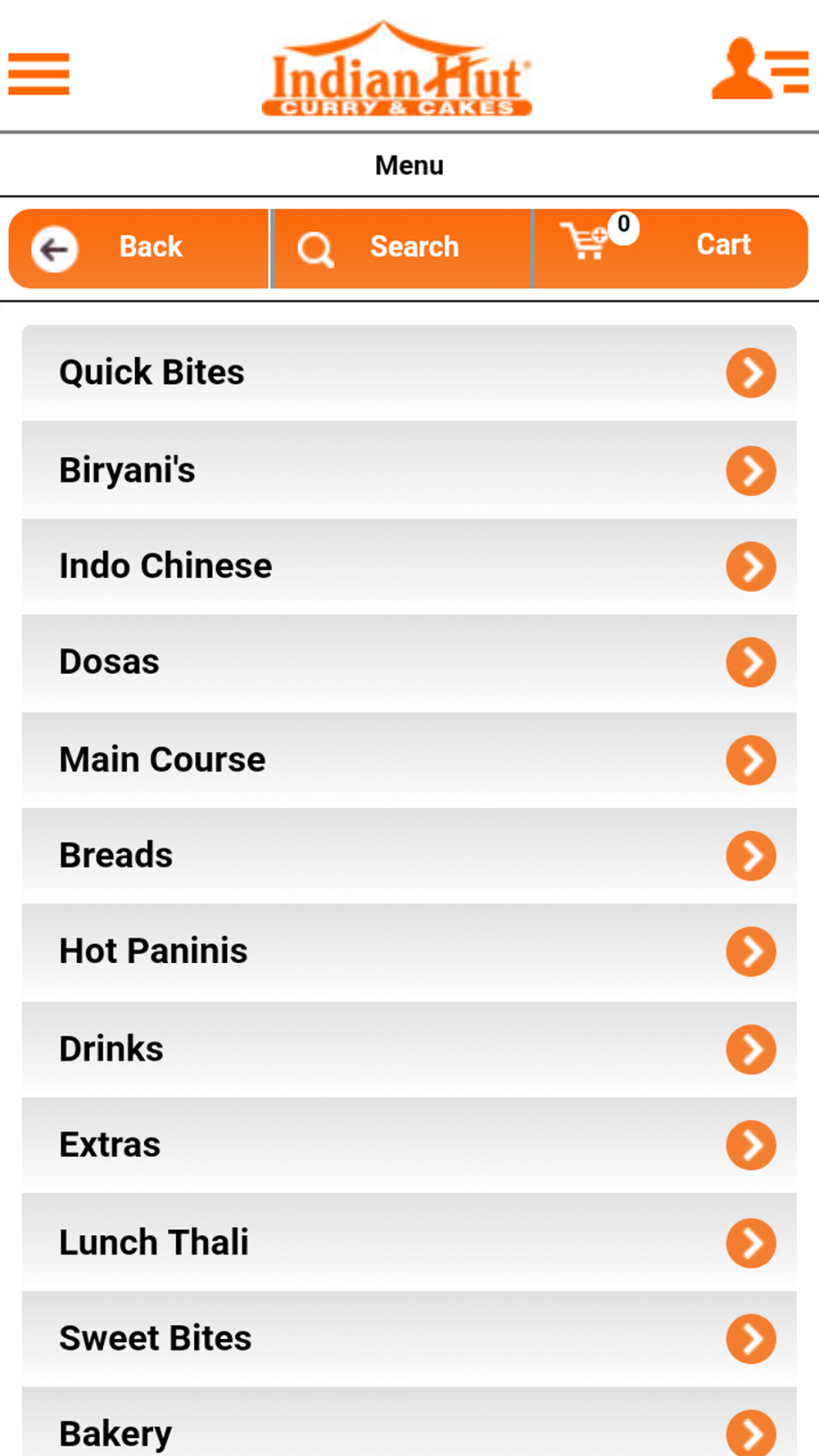Image resolution: width=819 pixels, height=1456 pixels.
Task: Open Main Course items
Action: [x=409, y=760]
